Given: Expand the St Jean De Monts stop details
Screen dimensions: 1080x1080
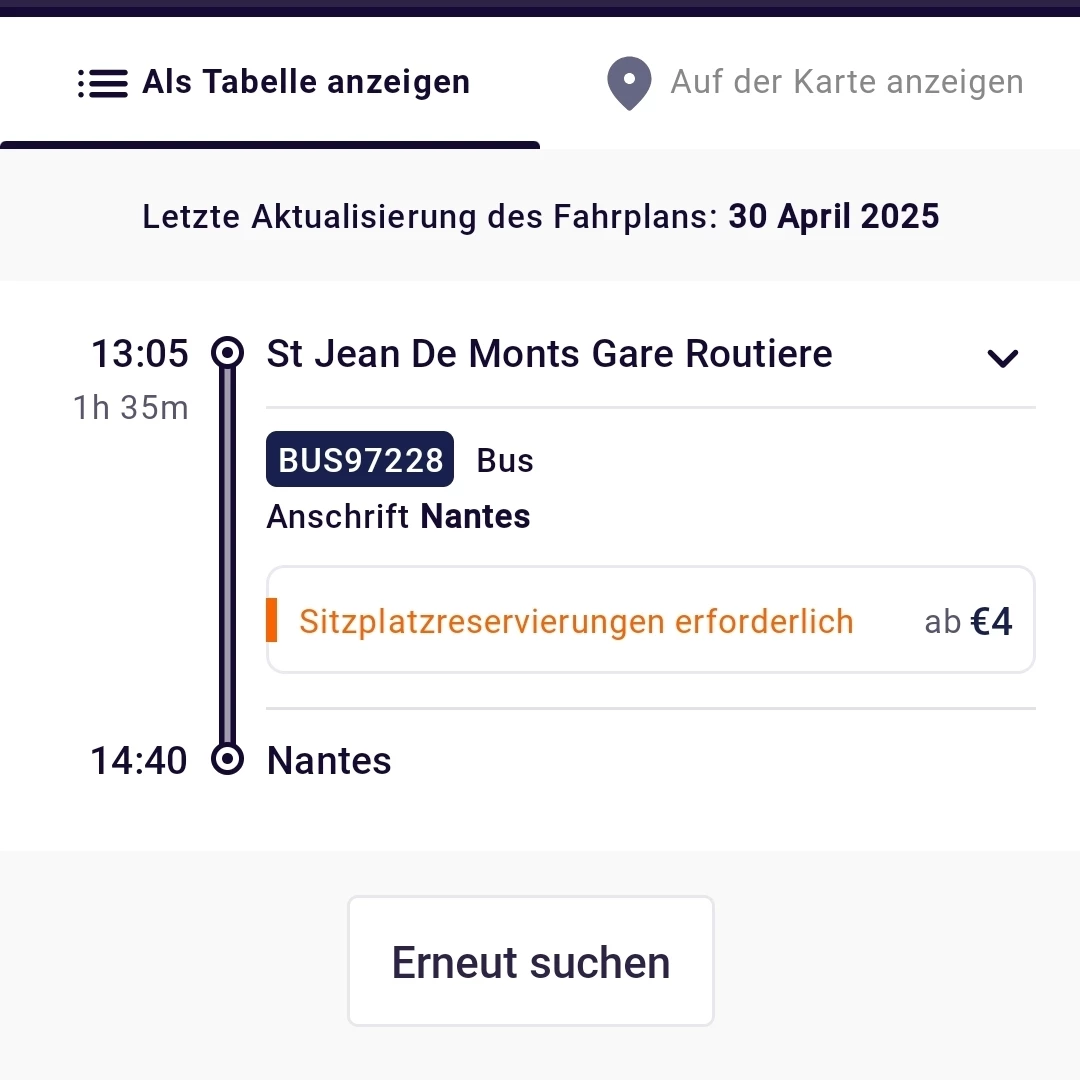Looking at the screenshot, I should (1002, 357).
